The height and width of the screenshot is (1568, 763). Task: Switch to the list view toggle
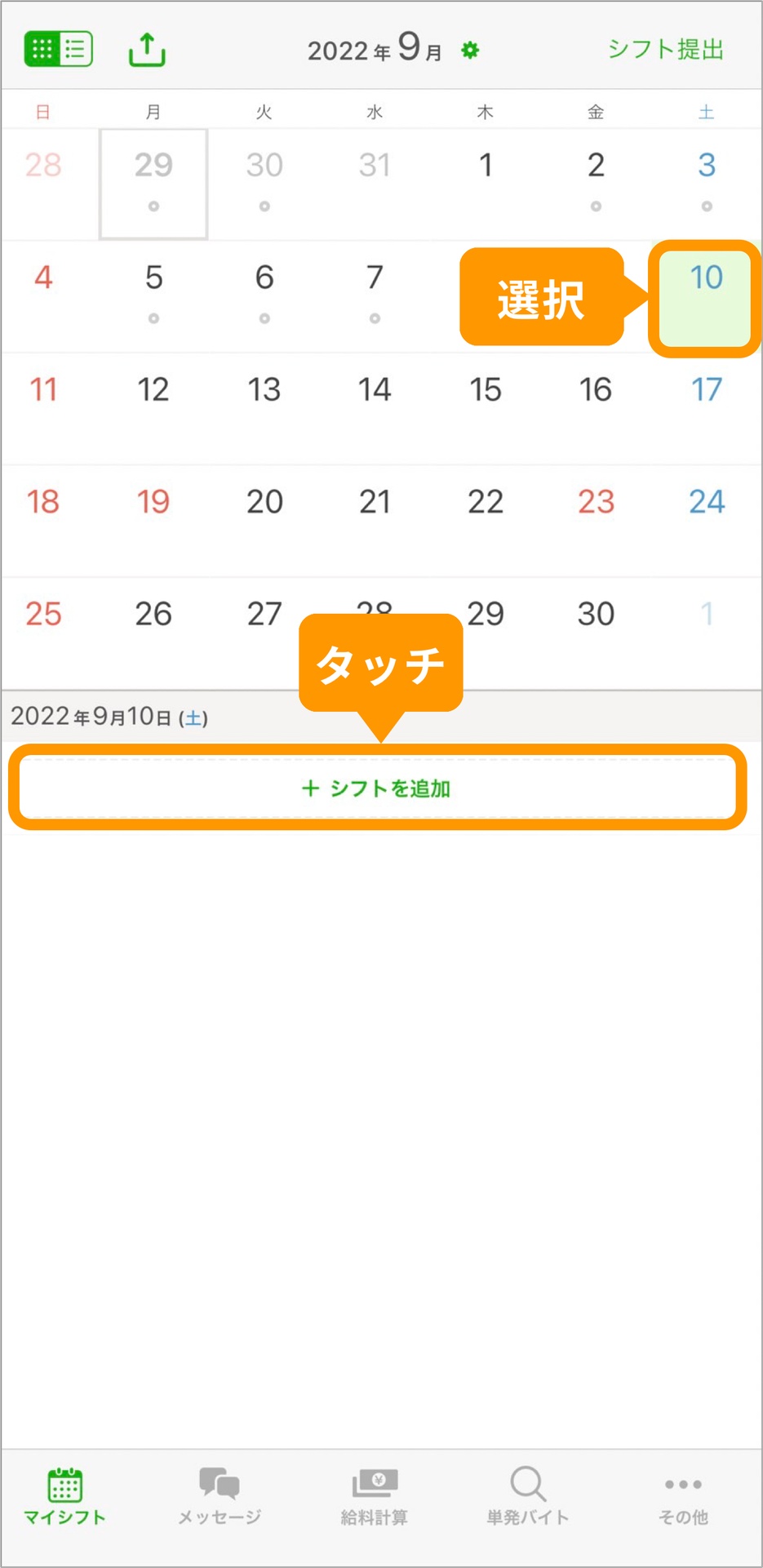(x=76, y=50)
